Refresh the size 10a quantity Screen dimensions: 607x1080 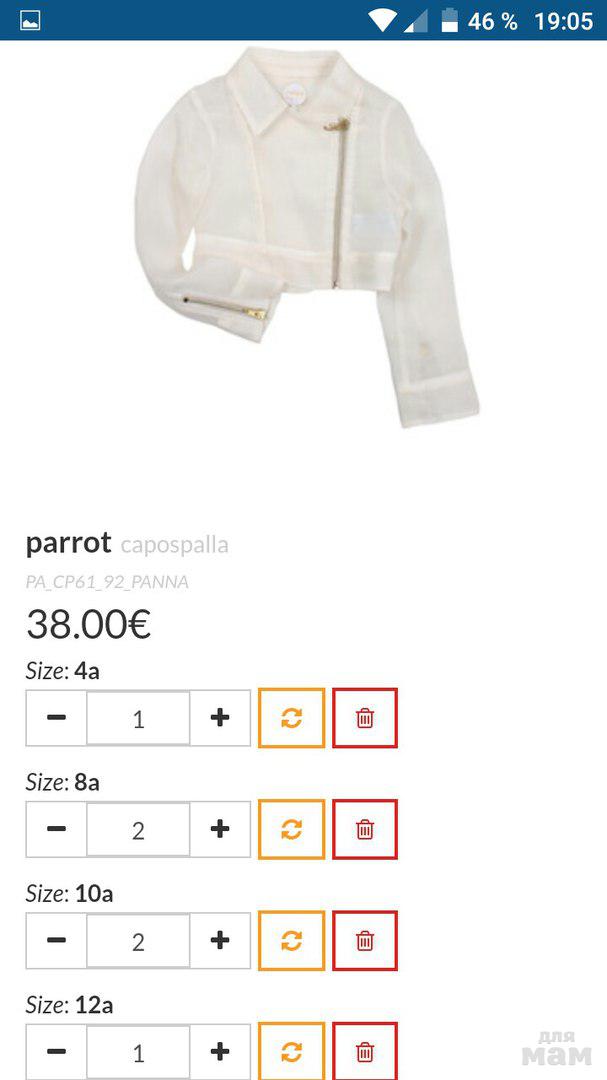(291, 940)
